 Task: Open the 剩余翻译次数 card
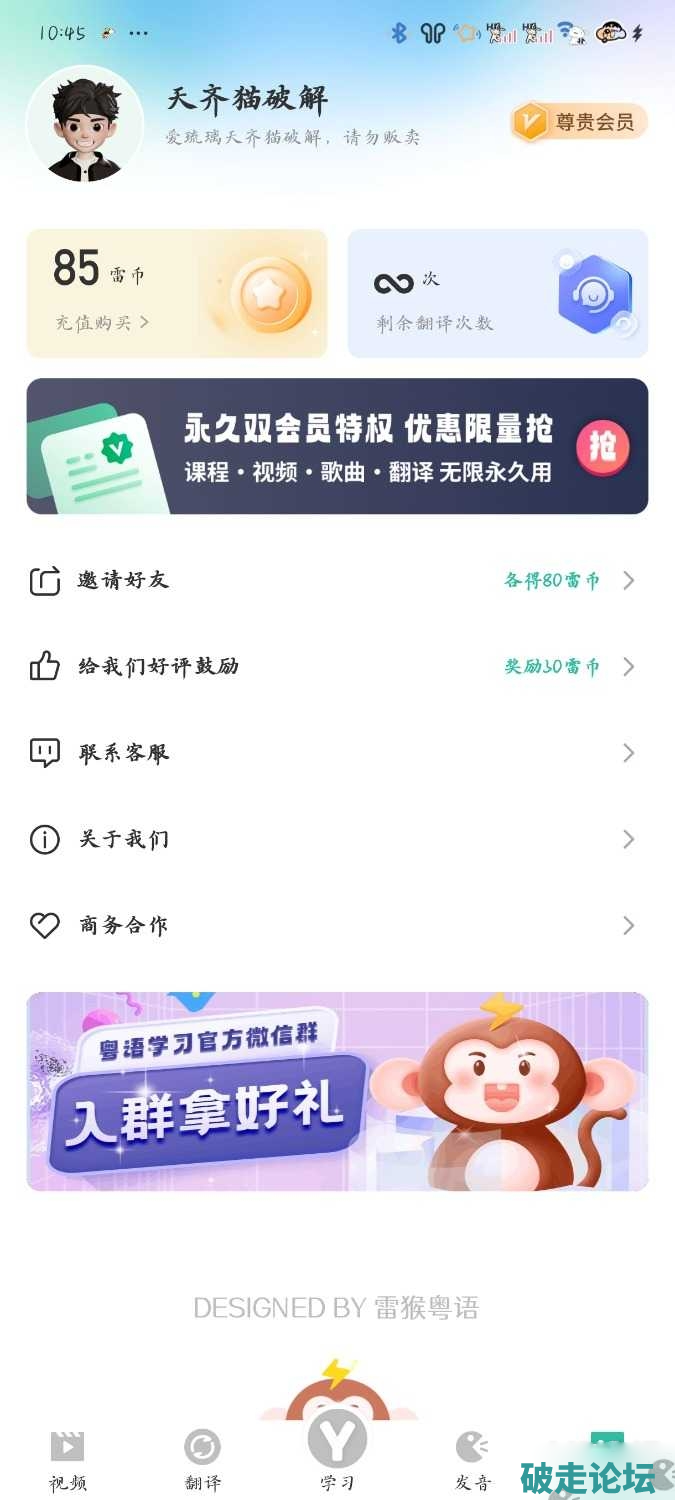coord(497,294)
